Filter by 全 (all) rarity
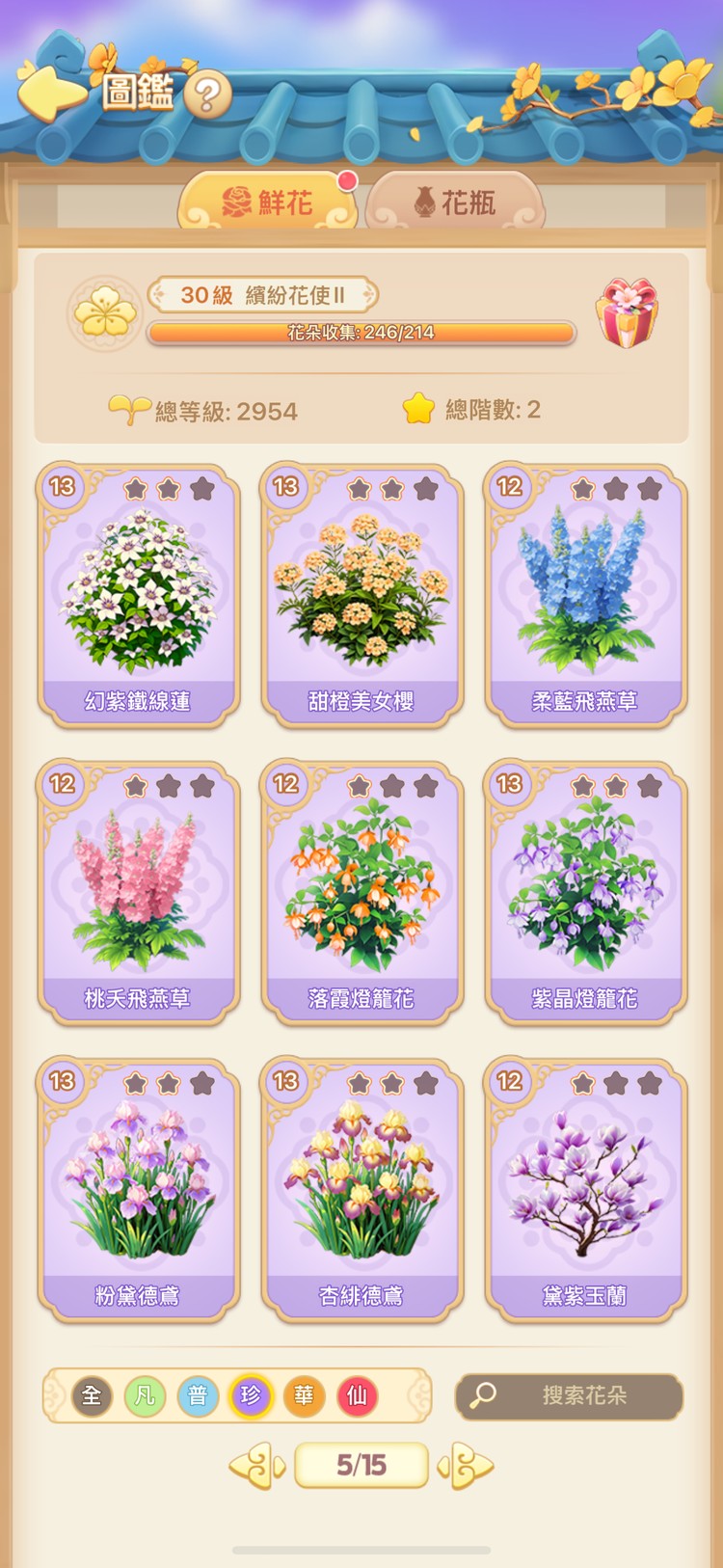The width and height of the screenshot is (723, 1568). point(92,1395)
